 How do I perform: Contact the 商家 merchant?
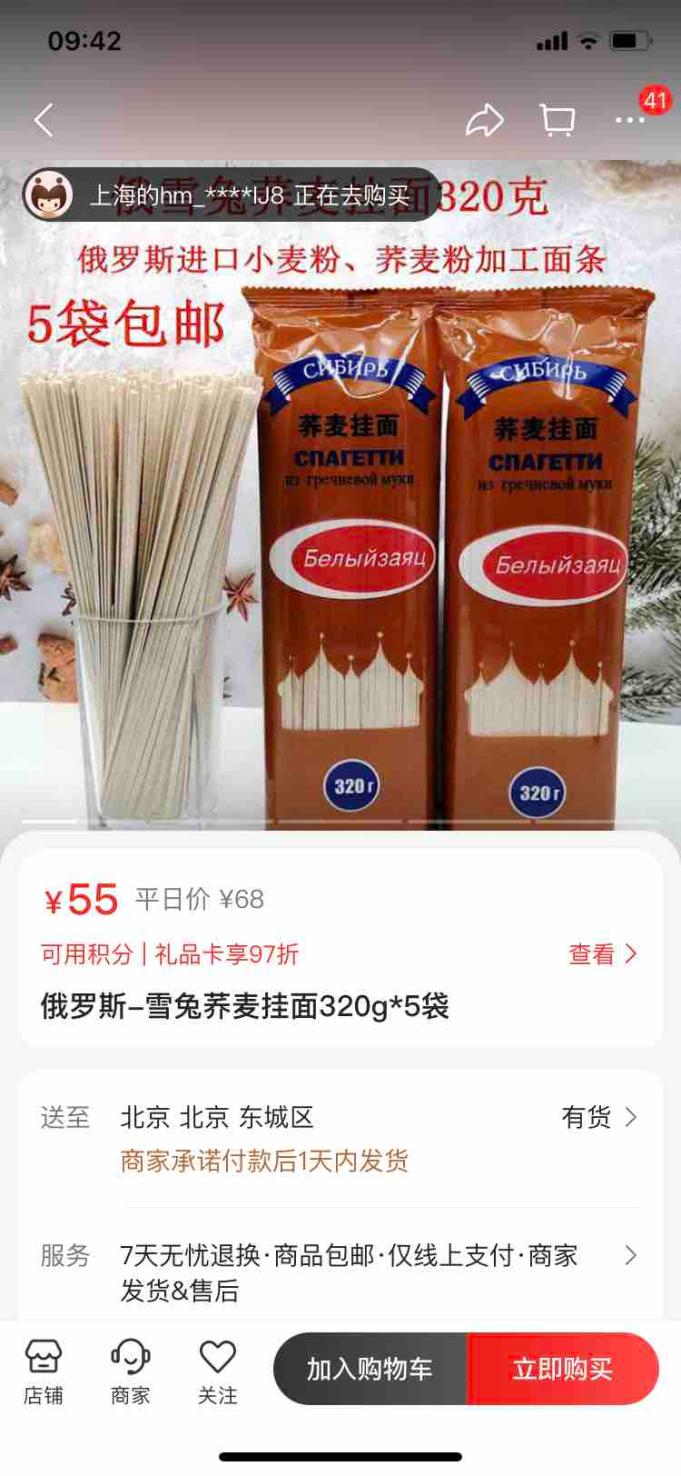coord(130,1371)
